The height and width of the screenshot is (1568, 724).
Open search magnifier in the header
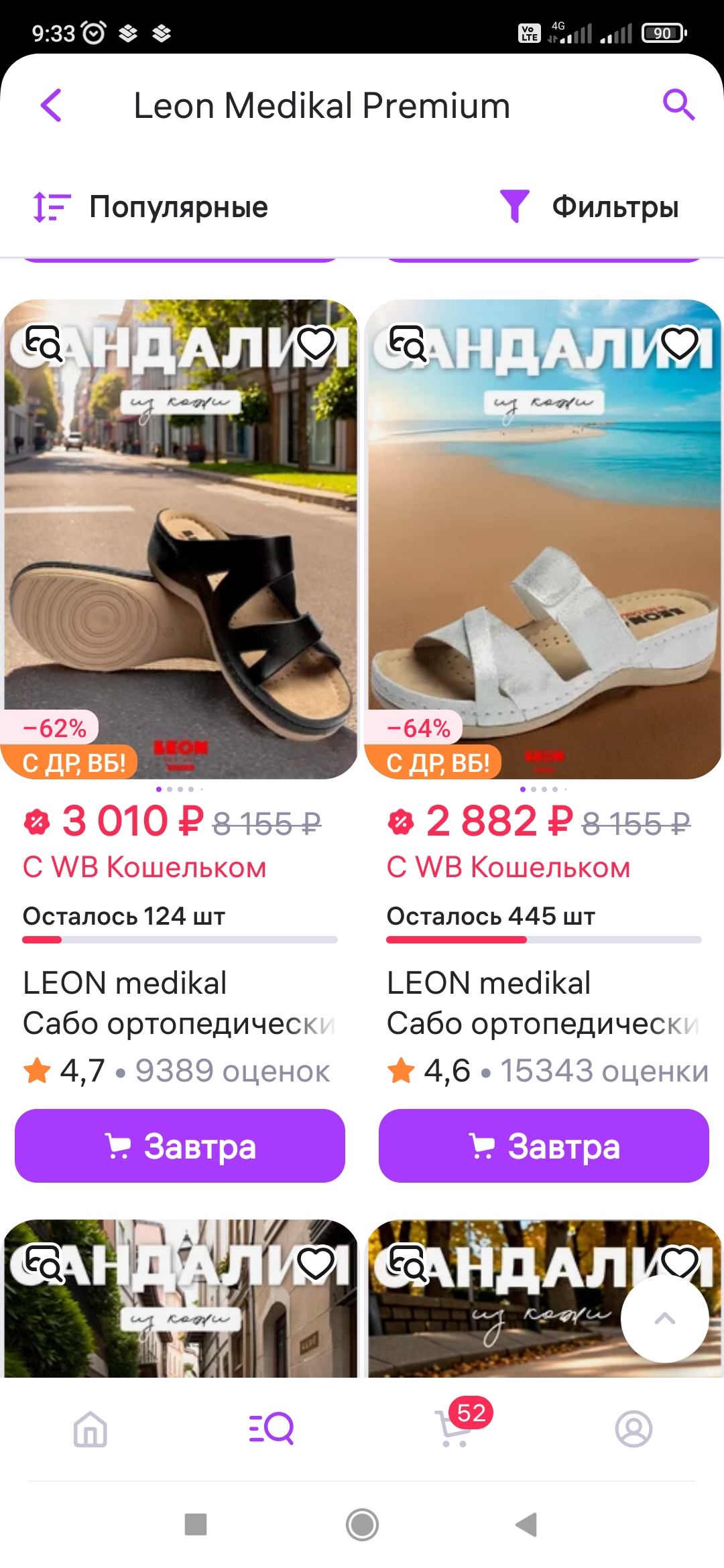[678, 105]
